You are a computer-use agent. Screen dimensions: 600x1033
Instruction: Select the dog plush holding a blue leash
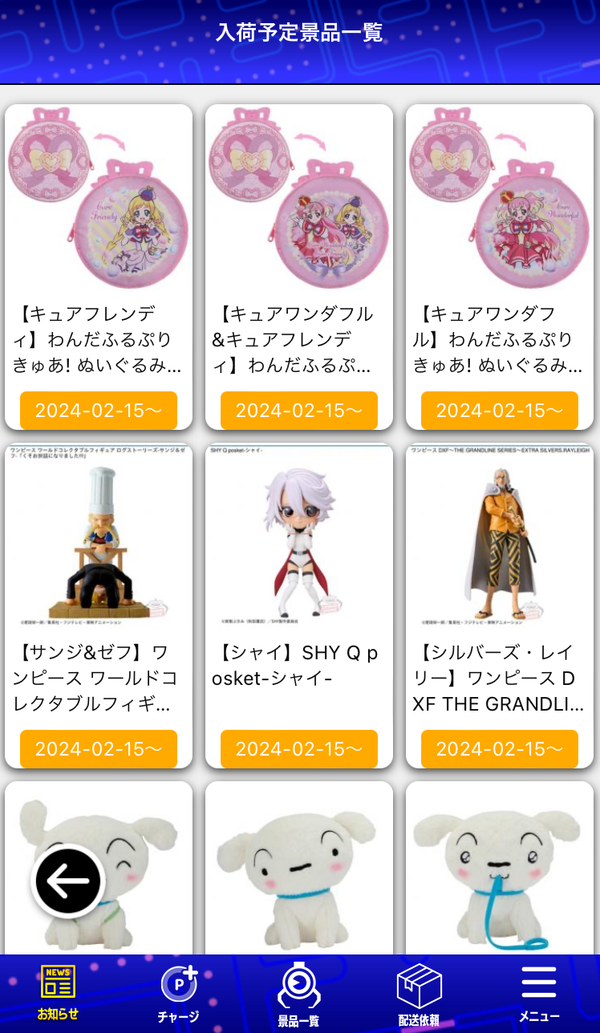click(x=499, y=868)
